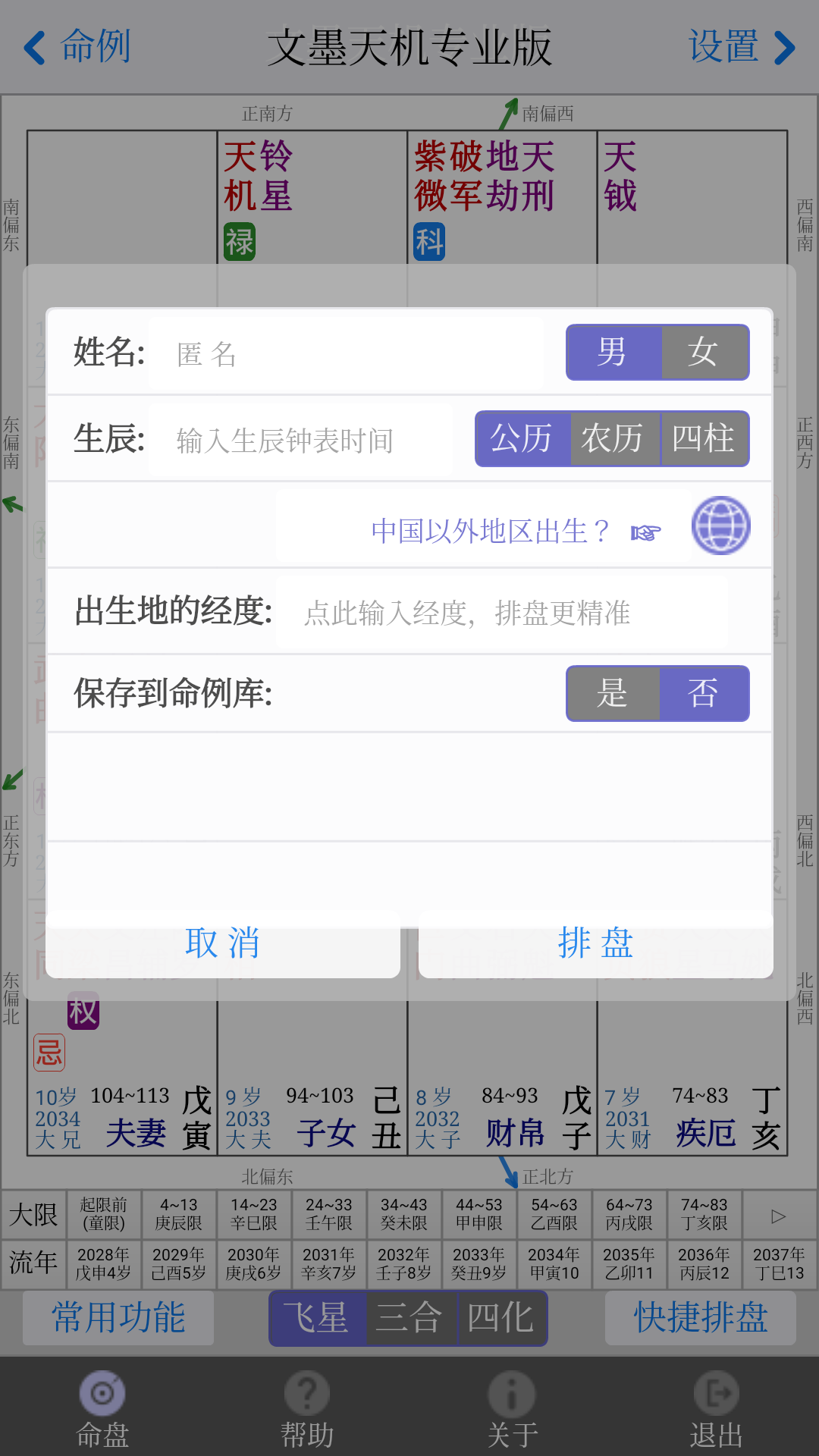This screenshot has height=1456, width=819.
Task: Choose 否 for saving to 命例库
Action: click(x=704, y=693)
